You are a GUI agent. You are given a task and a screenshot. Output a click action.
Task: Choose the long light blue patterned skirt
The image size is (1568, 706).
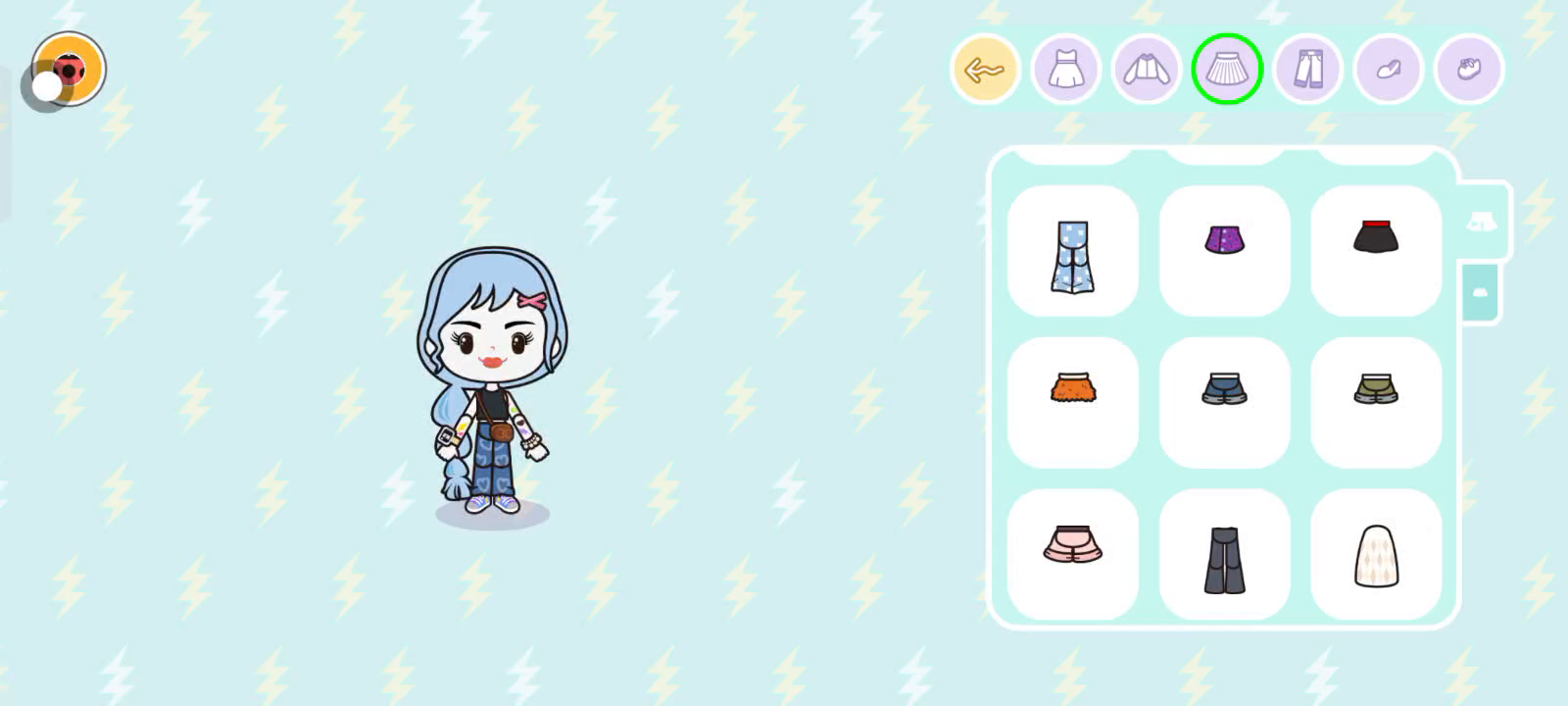pyautogui.click(x=1073, y=252)
